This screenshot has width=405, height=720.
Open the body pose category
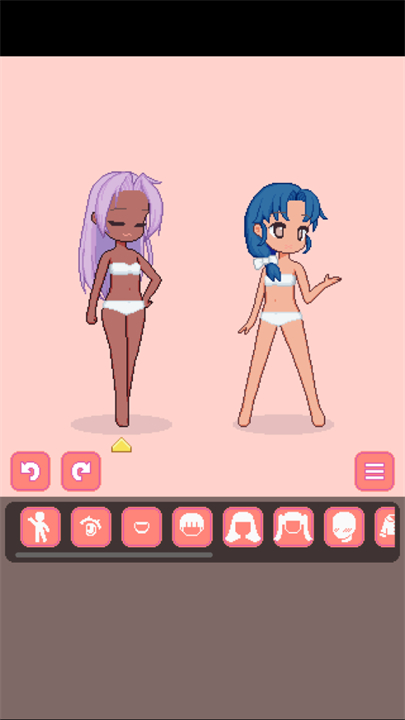pyautogui.click(x=40, y=527)
